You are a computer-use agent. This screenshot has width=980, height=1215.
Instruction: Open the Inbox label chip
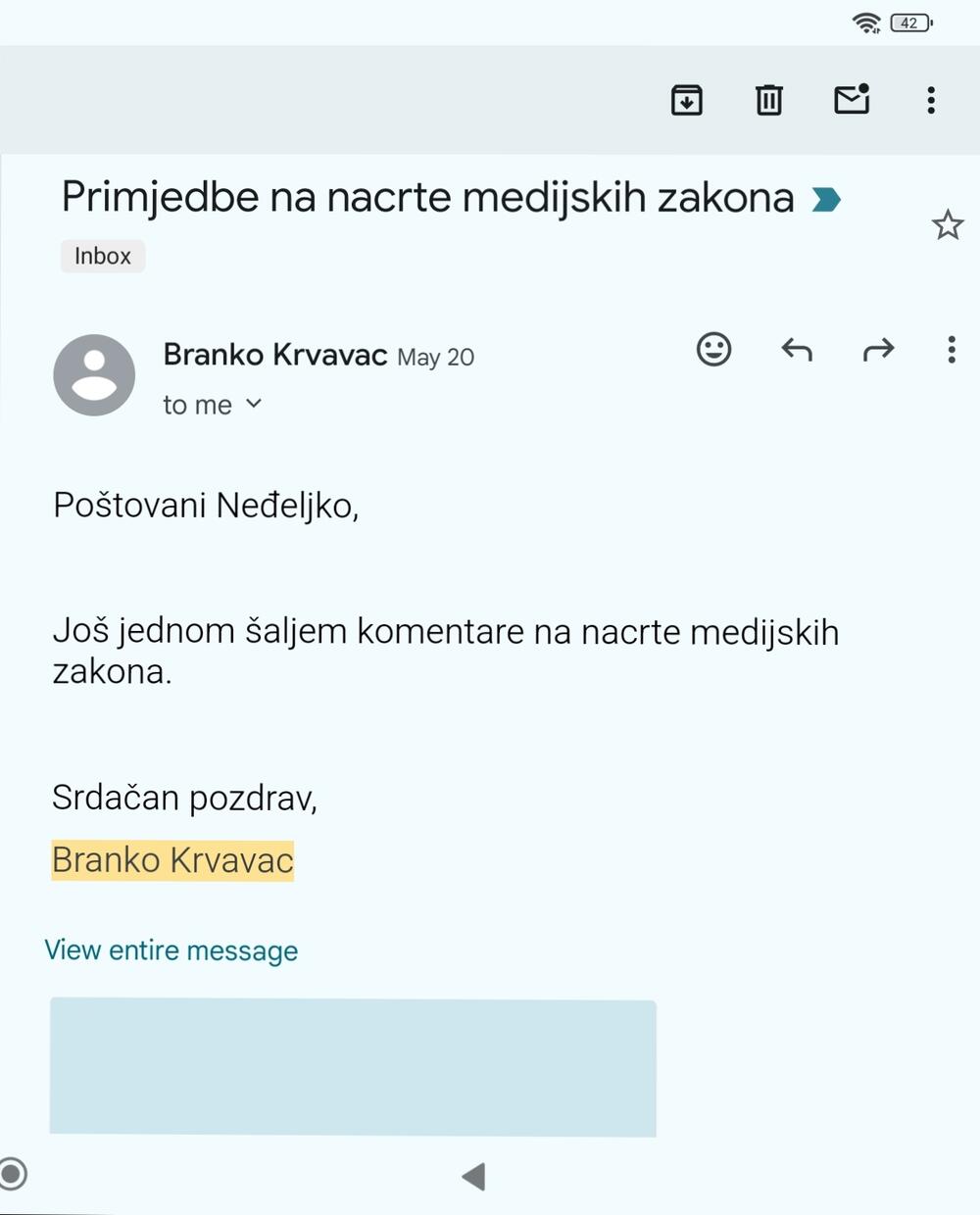coord(103,256)
